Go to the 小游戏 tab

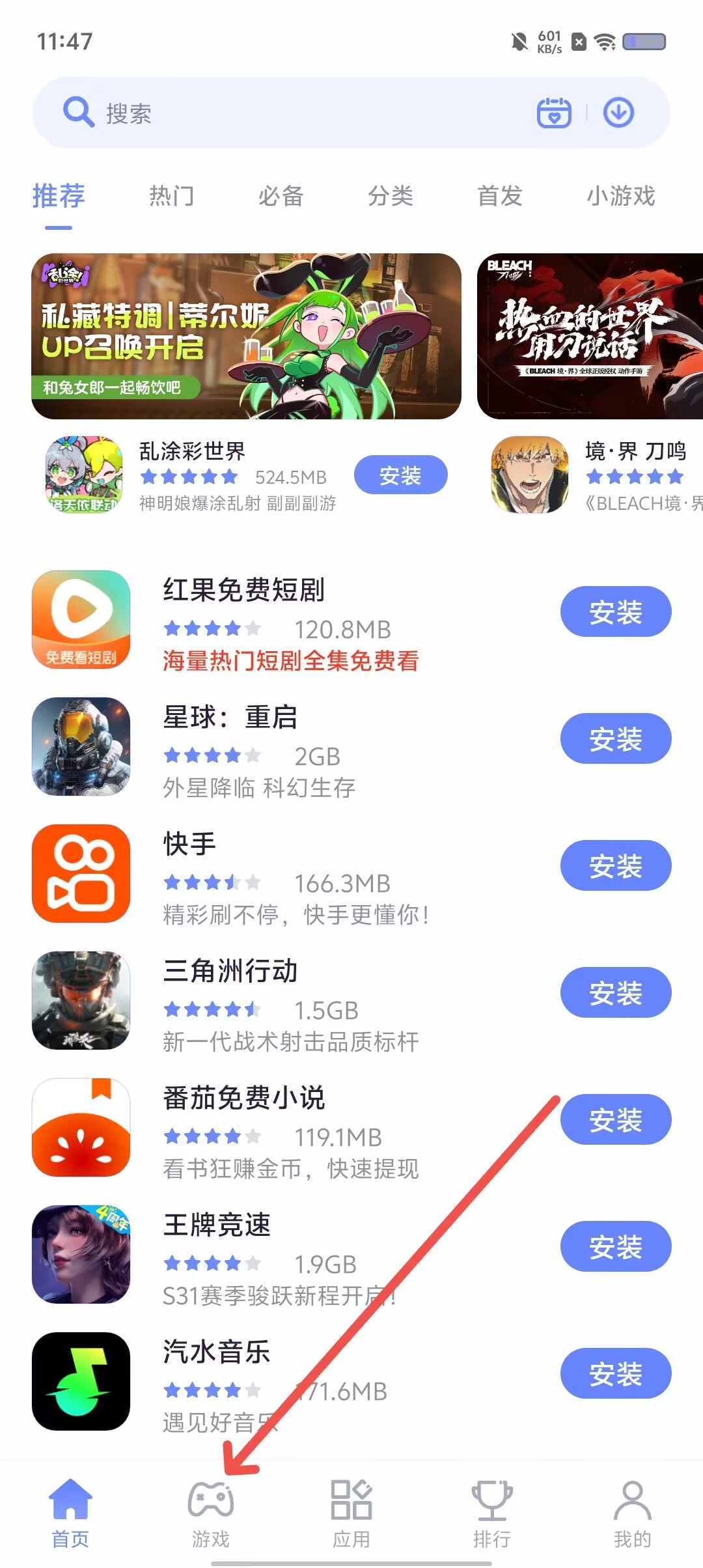pyautogui.click(x=620, y=196)
